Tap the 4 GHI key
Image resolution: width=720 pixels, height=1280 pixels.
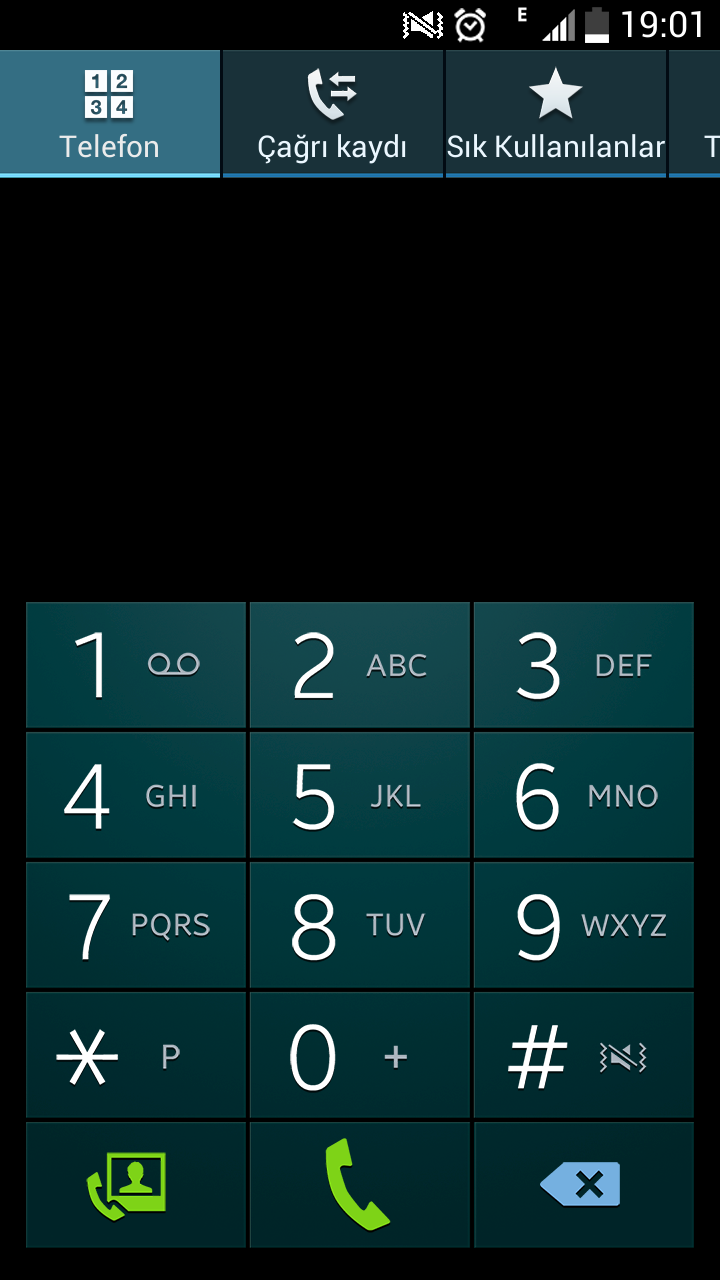(136, 795)
